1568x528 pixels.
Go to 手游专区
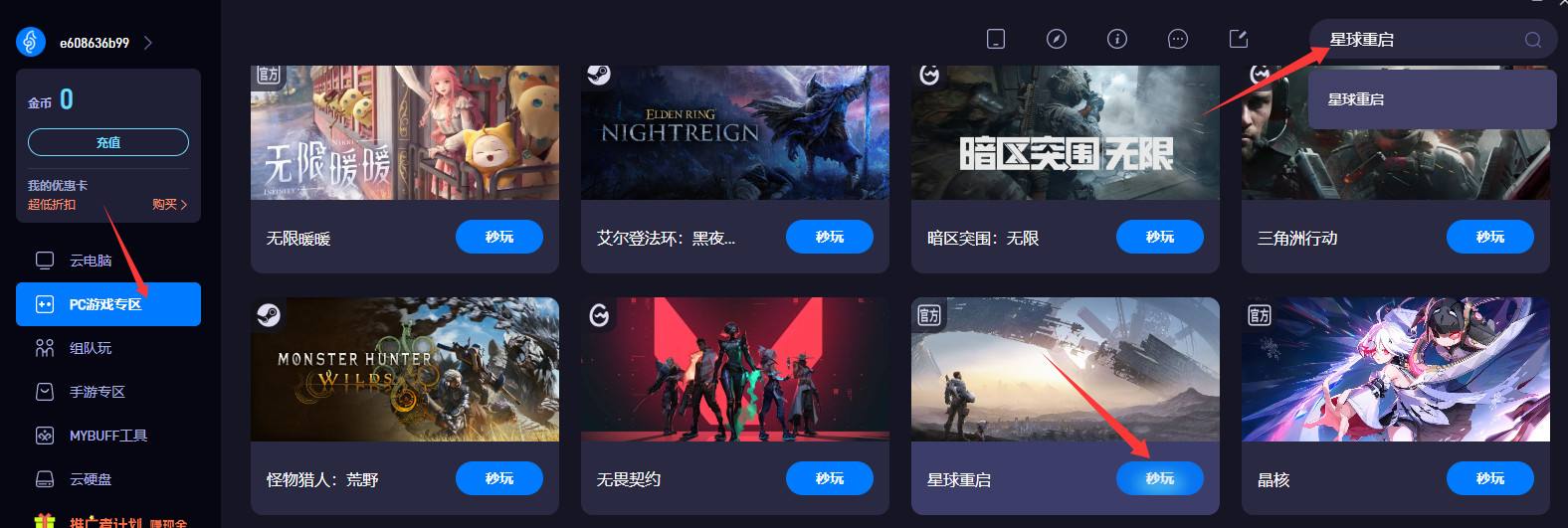tap(96, 392)
